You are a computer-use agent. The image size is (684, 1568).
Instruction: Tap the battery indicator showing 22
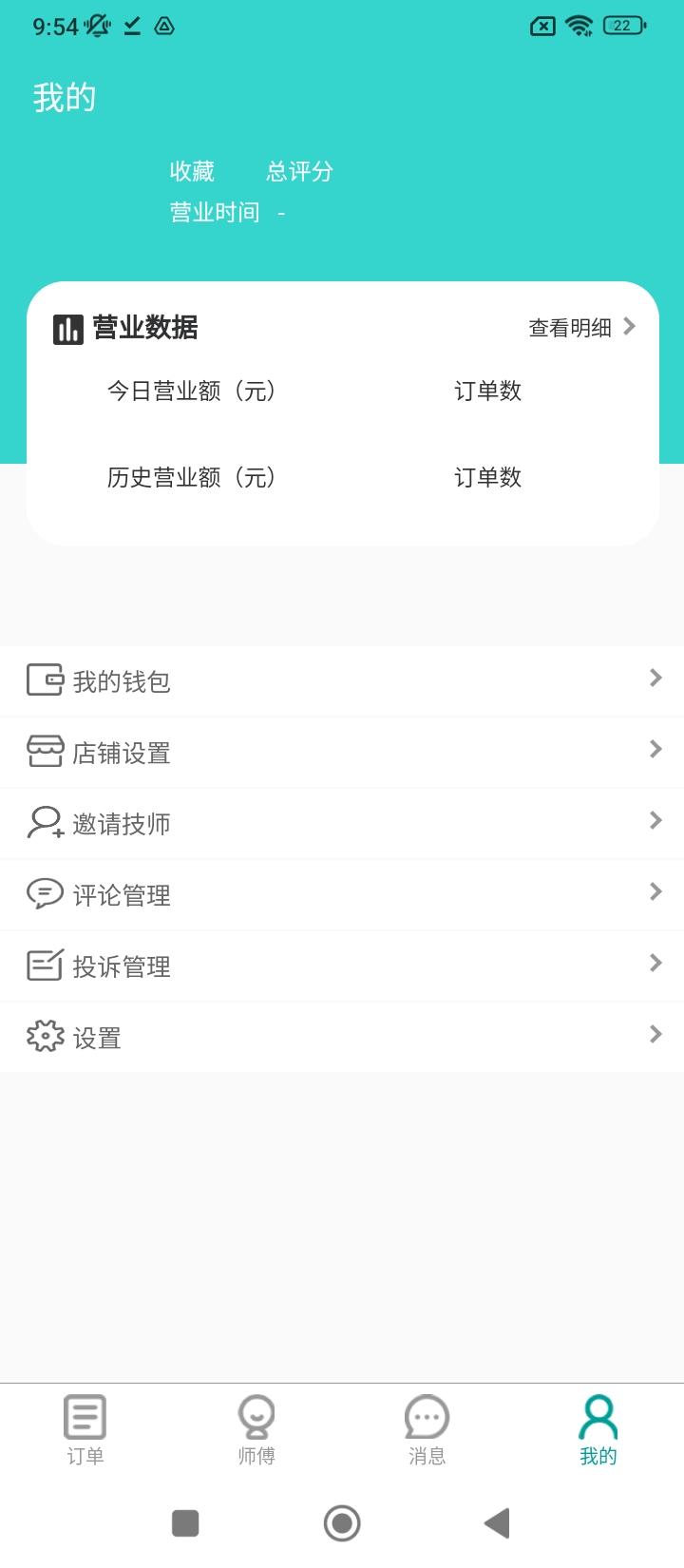coord(622,26)
